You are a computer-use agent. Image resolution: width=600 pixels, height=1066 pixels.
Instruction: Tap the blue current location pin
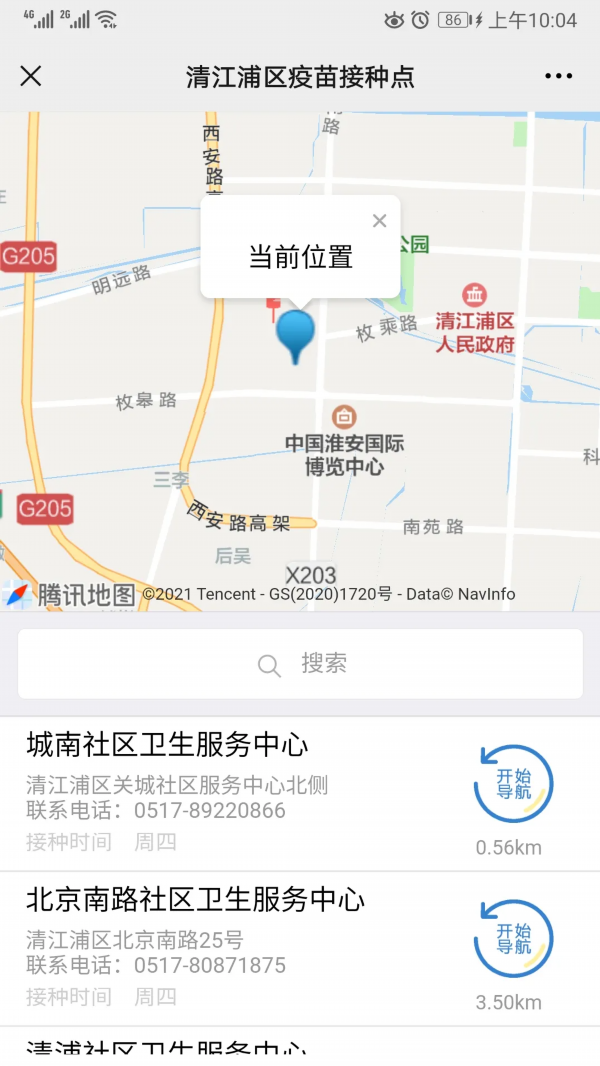tap(295, 333)
